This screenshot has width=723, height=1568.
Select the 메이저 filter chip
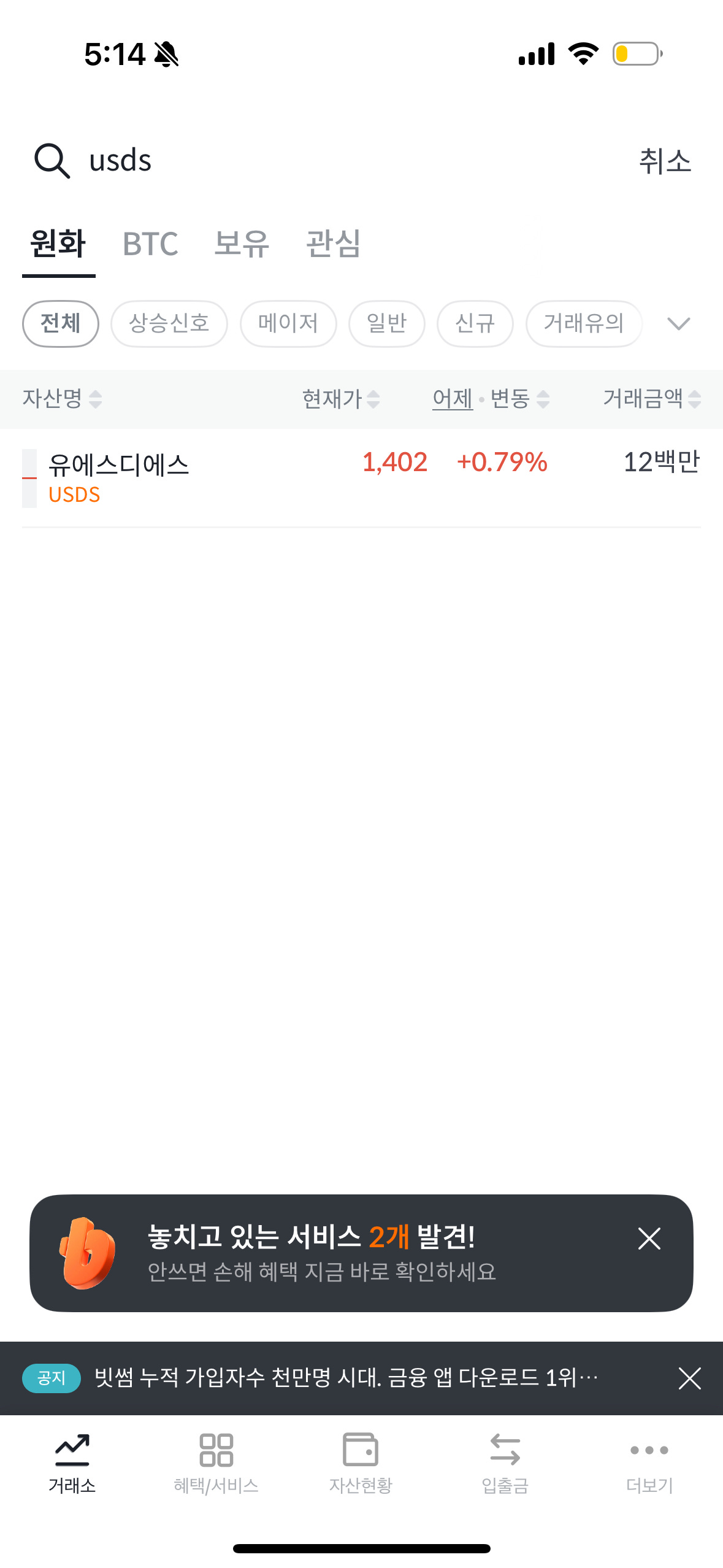288,323
